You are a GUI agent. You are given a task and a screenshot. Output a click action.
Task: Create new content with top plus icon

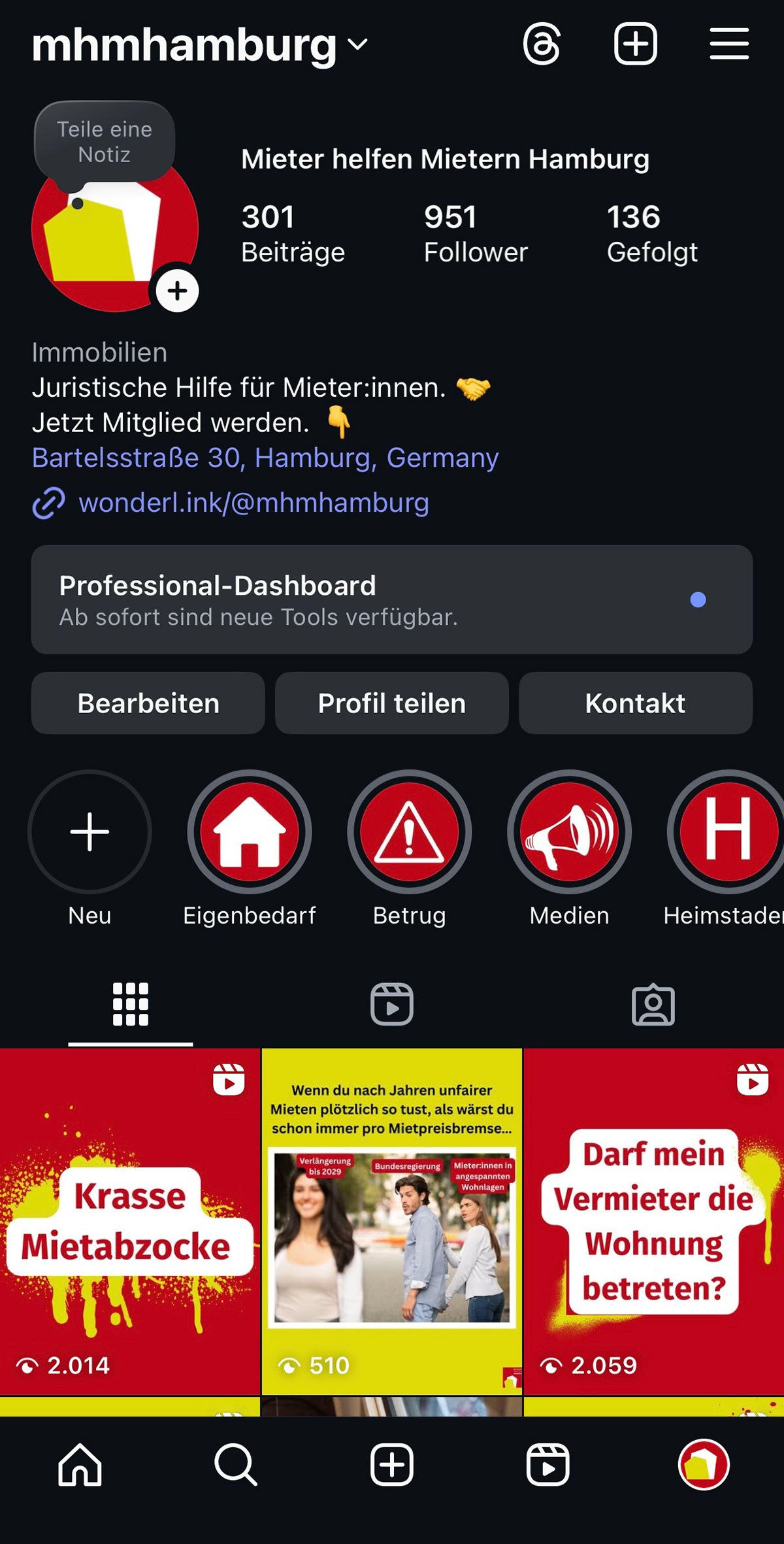click(x=635, y=44)
